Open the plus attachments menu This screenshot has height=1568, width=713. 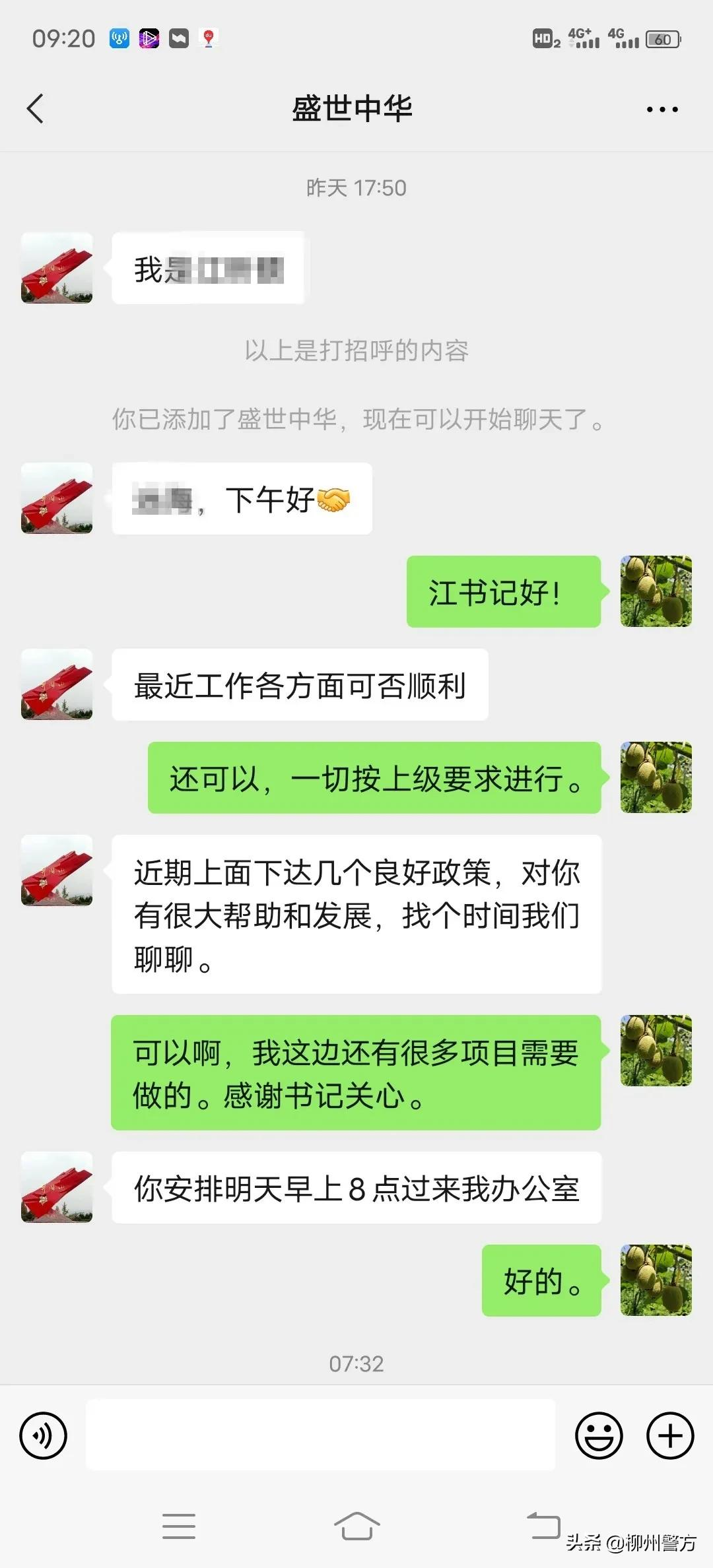tap(669, 1435)
